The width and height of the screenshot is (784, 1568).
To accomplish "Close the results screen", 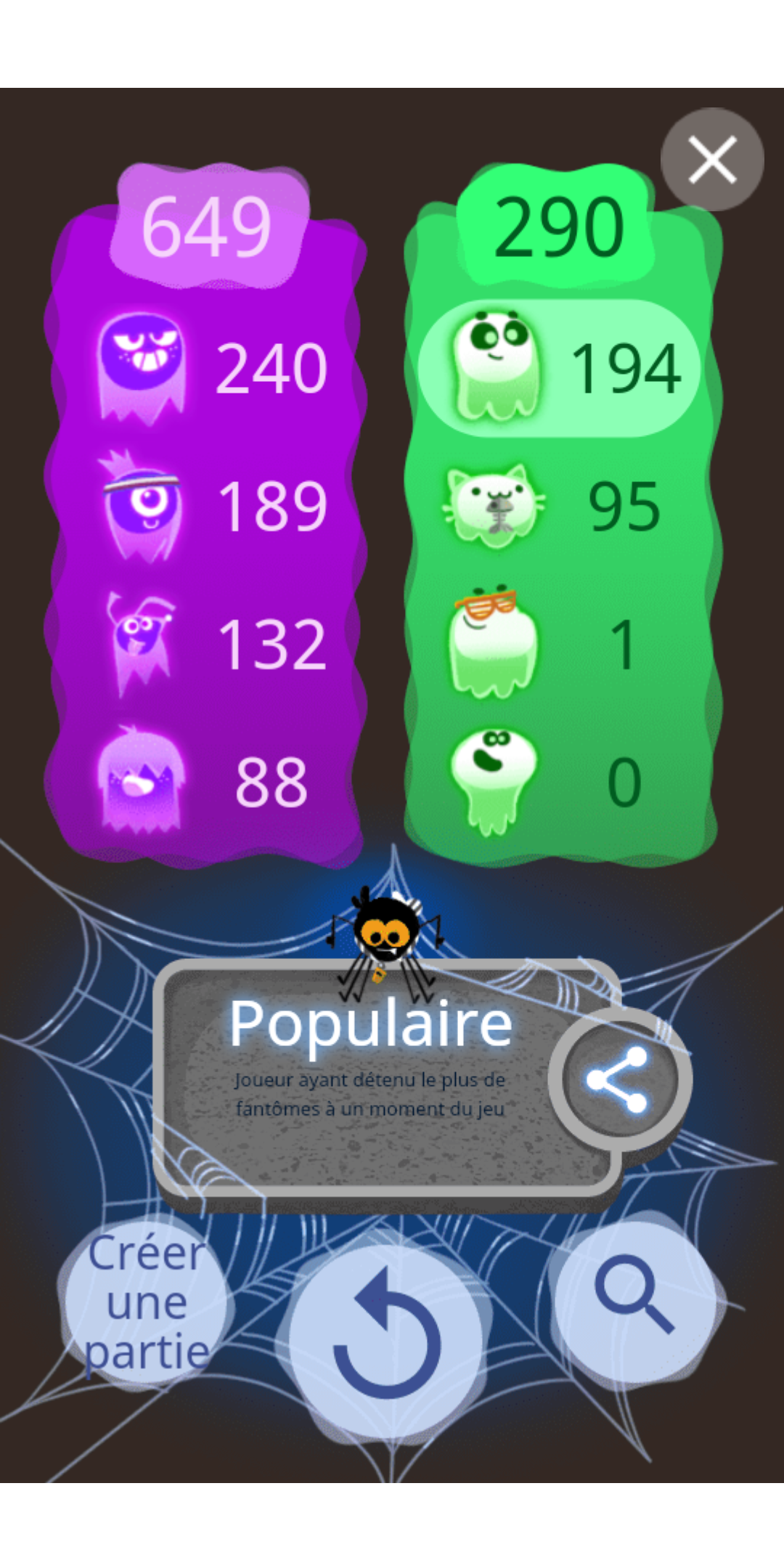I will [711, 160].
